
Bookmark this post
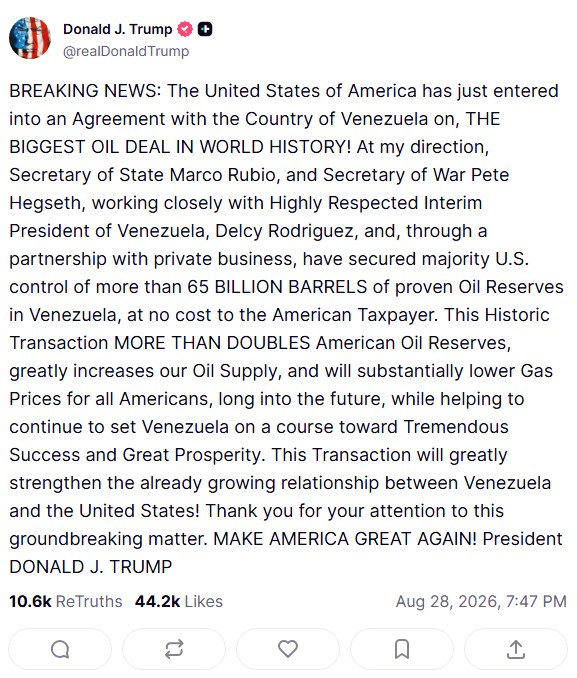tap(402, 649)
